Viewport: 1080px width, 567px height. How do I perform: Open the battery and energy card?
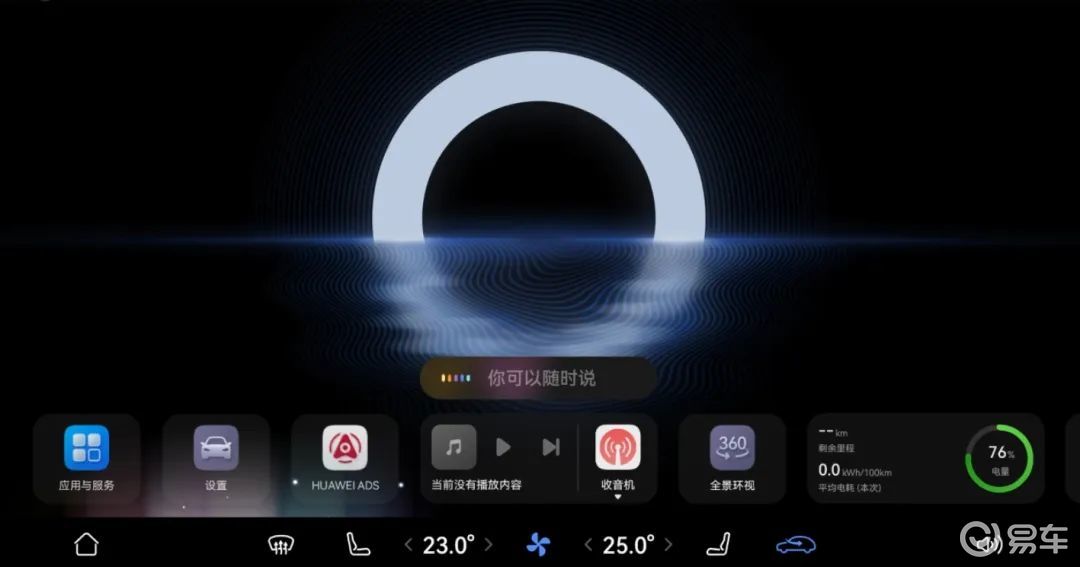925,458
